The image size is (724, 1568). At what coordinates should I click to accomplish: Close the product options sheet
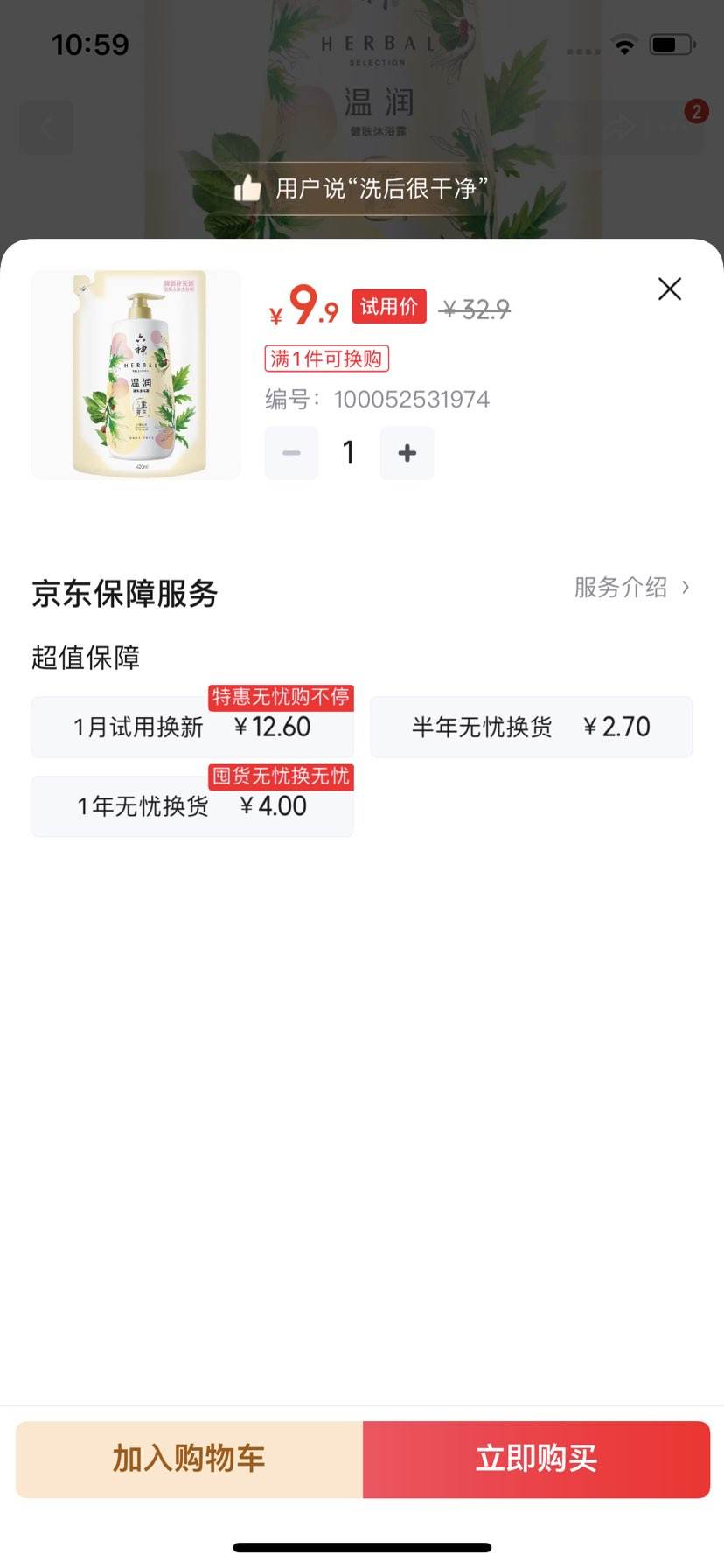(669, 289)
